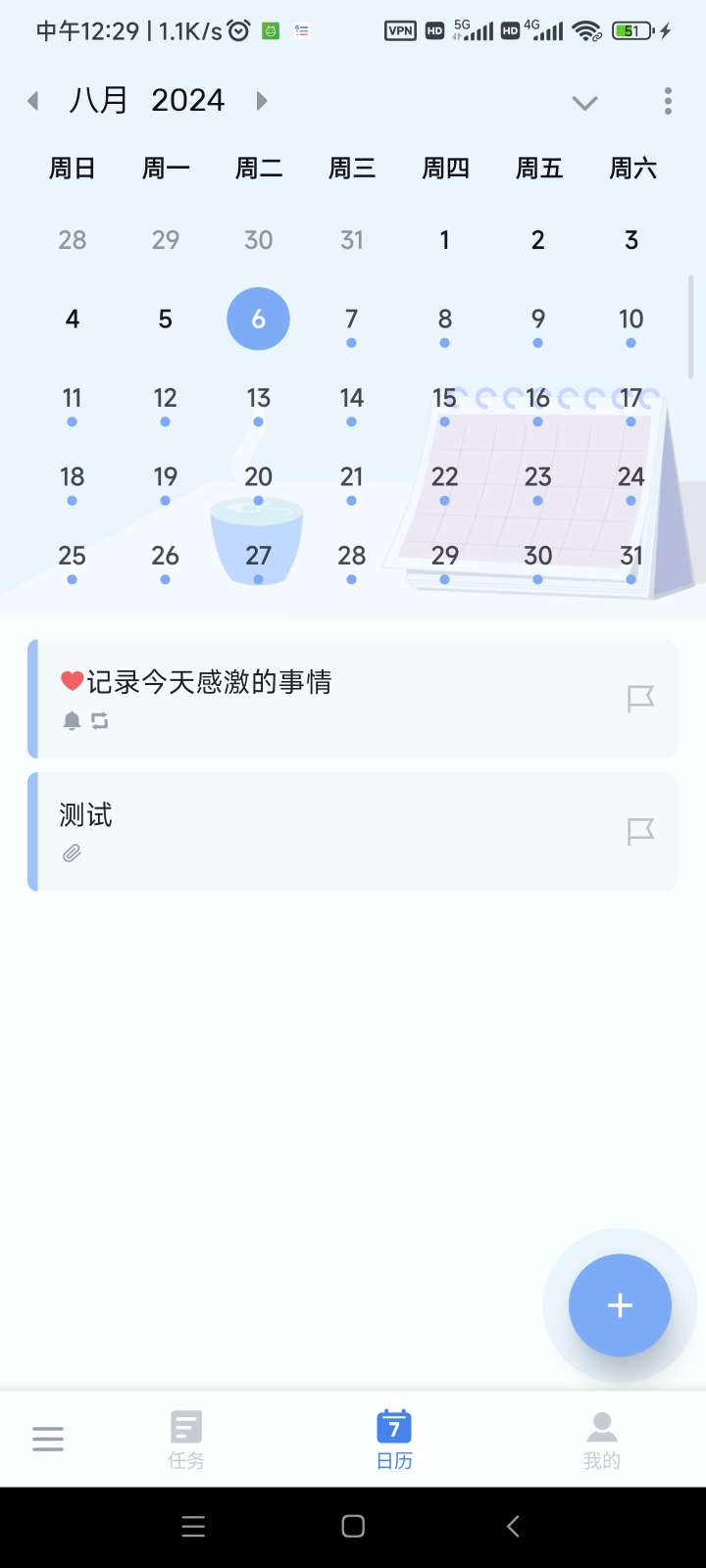706x1568 pixels.
Task: Select August 7 on the calendar
Action: pyautogui.click(x=351, y=319)
